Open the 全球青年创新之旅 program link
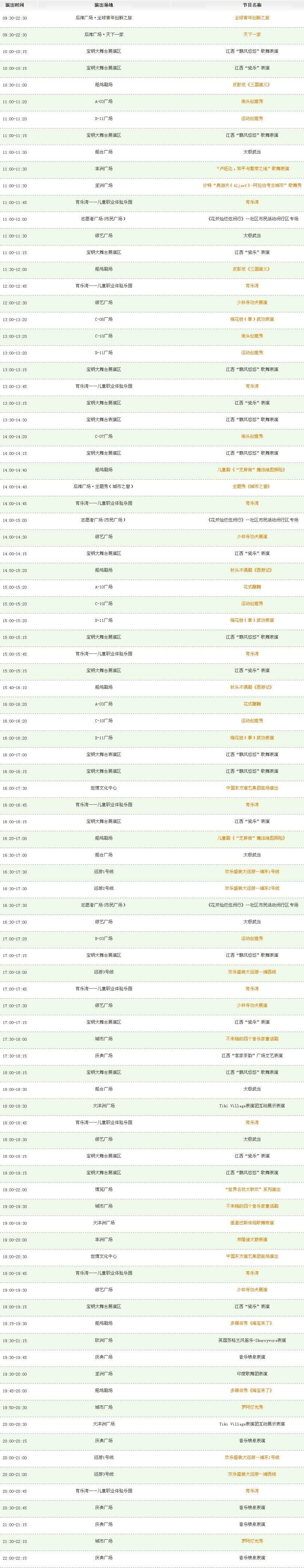 click(252, 18)
